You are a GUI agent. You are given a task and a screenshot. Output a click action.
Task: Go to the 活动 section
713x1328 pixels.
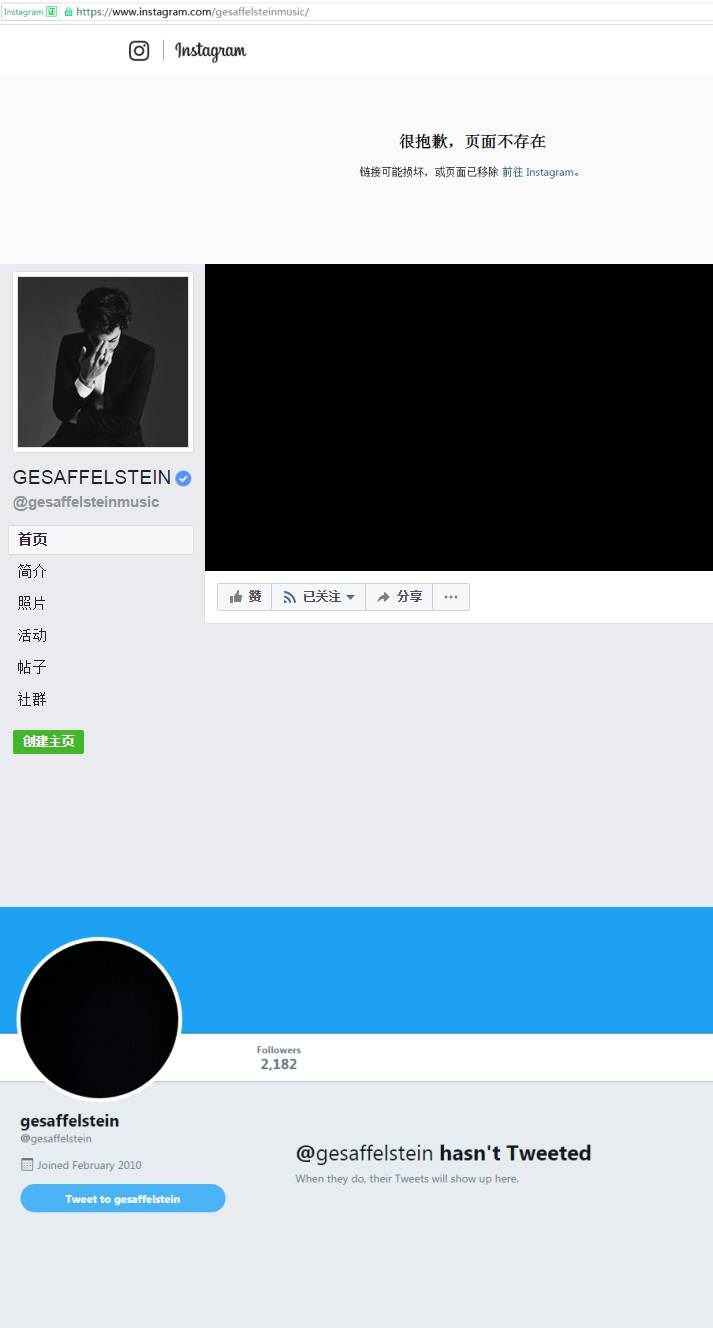click(x=32, y=636)
